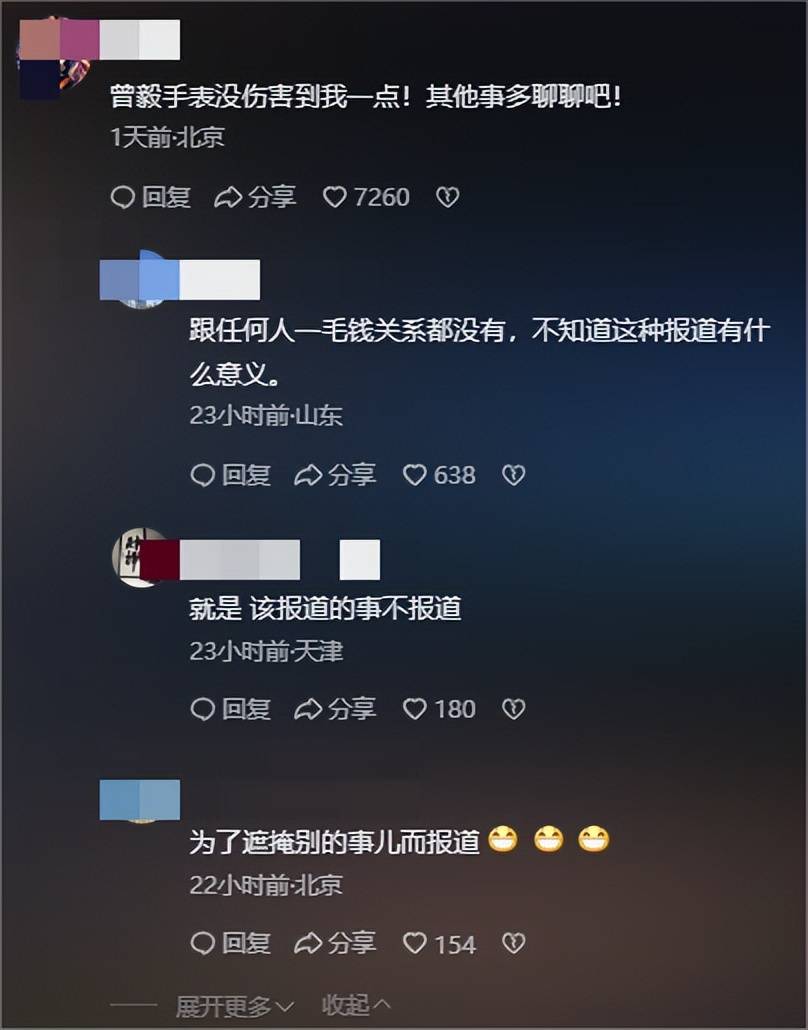Reply to the comment with 7260 likes
This screenshot has width=808, height=1030.
click(x=150, y=197)
